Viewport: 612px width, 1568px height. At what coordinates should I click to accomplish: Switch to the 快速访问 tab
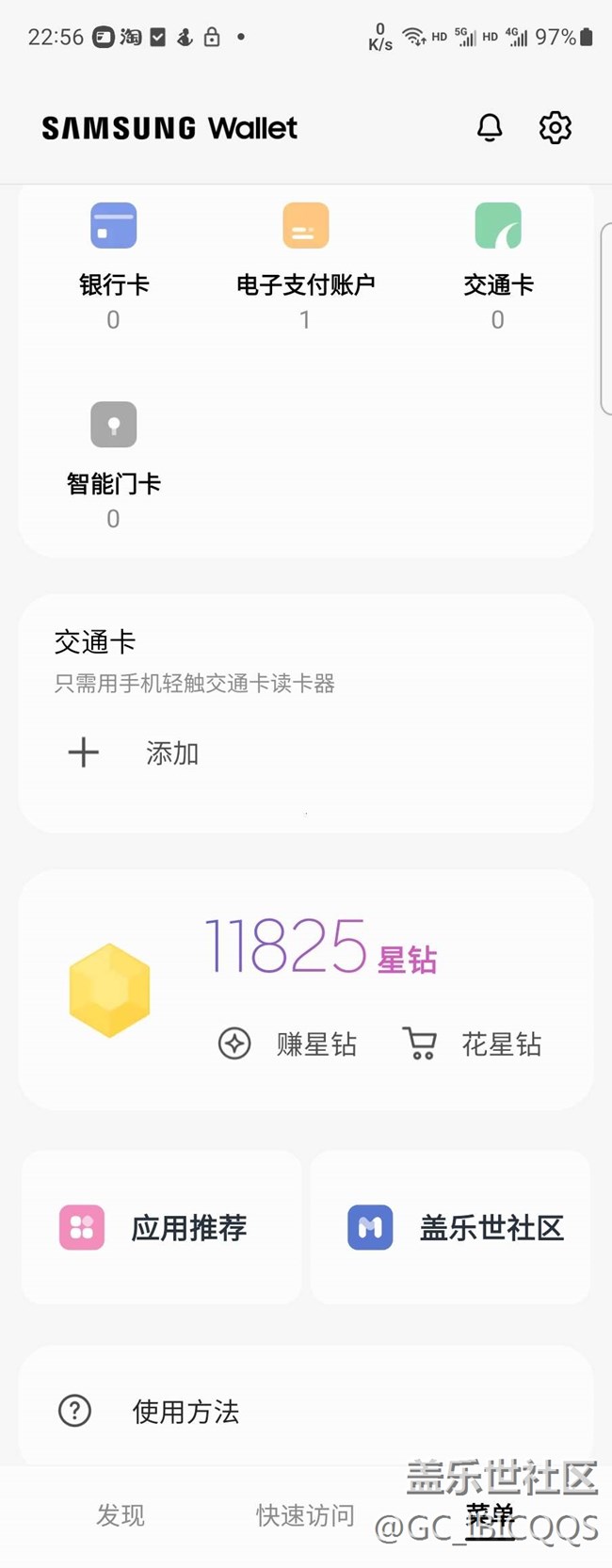click(305, 1515)
